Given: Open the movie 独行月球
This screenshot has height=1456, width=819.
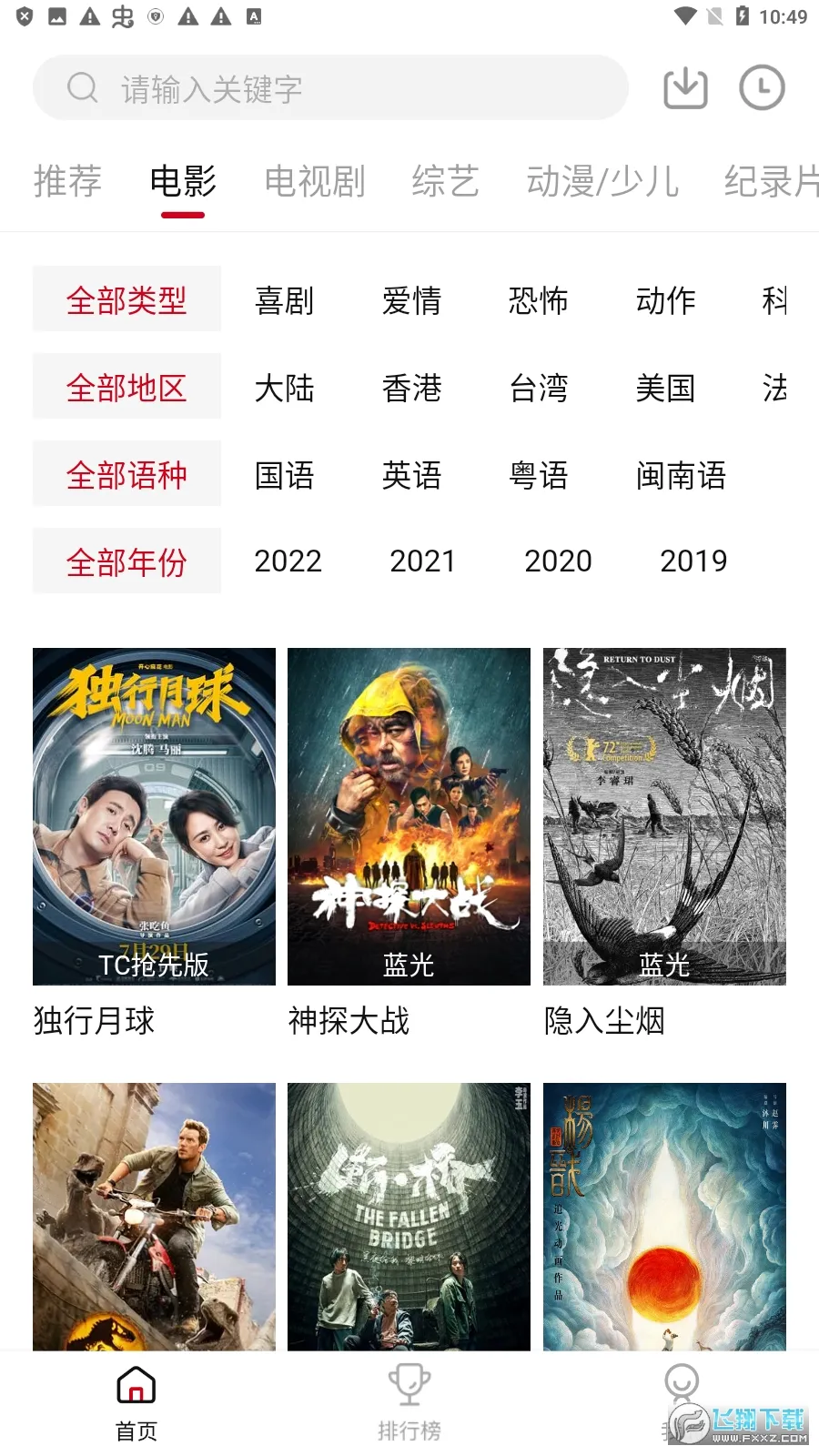Looking at the screenshot, I should (x=154, y=816).
